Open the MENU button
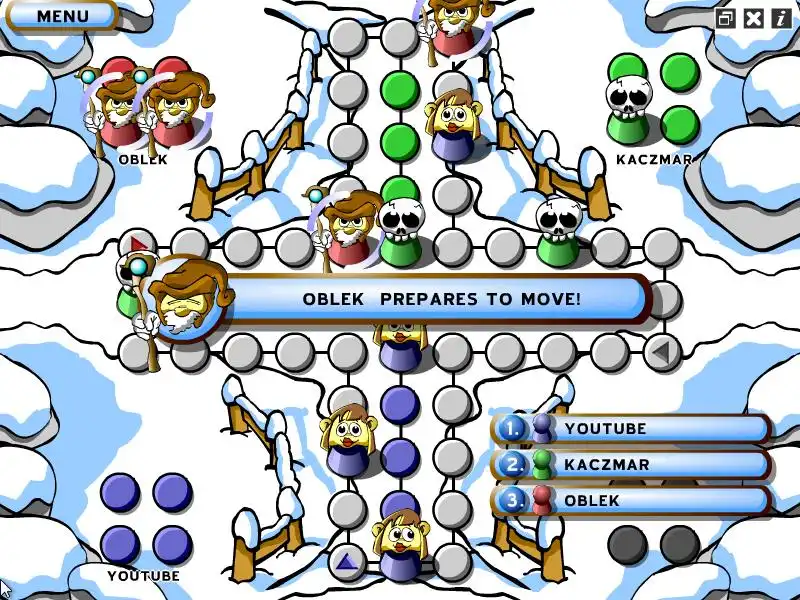Image resolution: width=800 pixels, height=600 pixels. click(x=62, y=15)
